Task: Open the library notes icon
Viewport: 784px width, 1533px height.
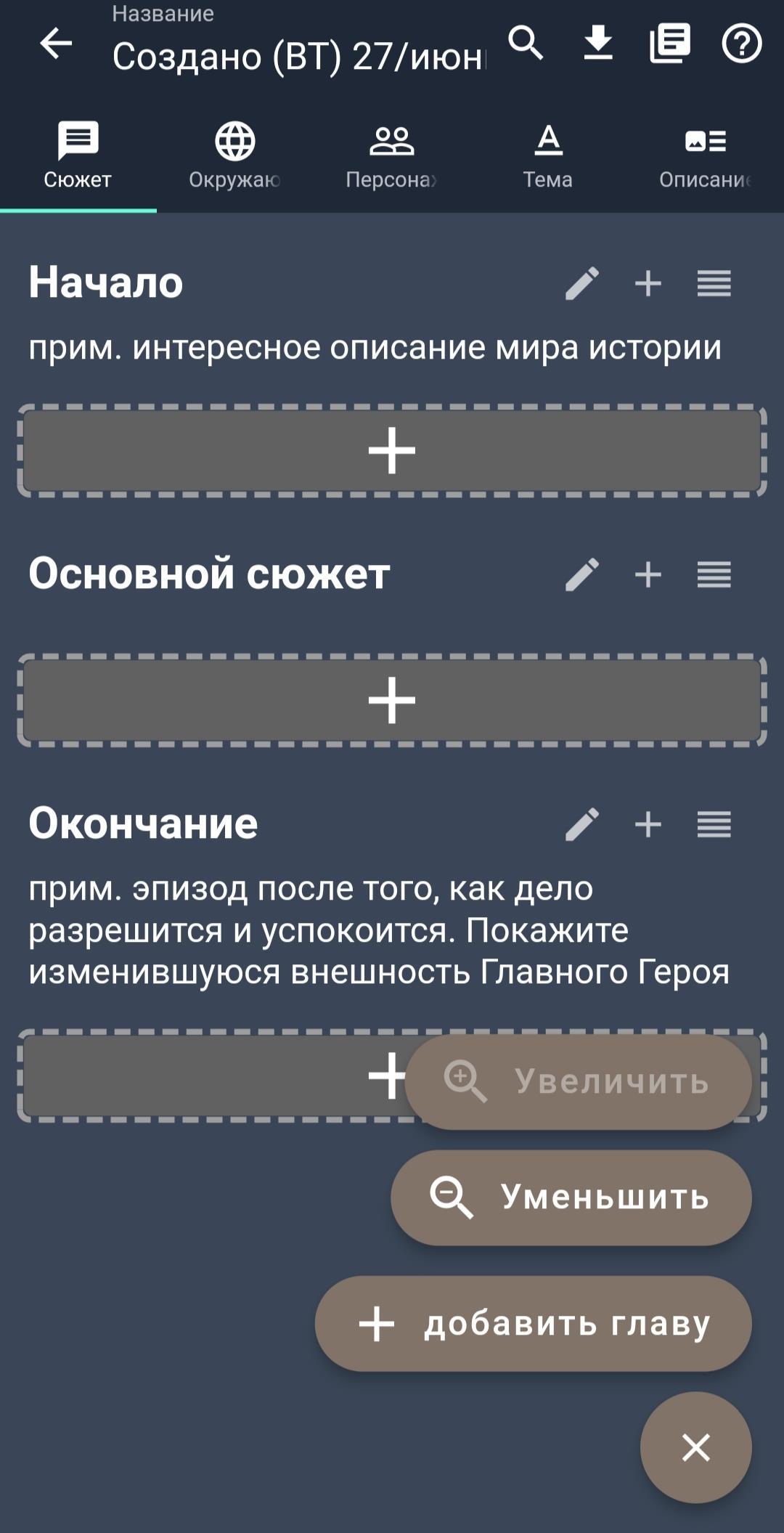Action: (x=669, y=44)
